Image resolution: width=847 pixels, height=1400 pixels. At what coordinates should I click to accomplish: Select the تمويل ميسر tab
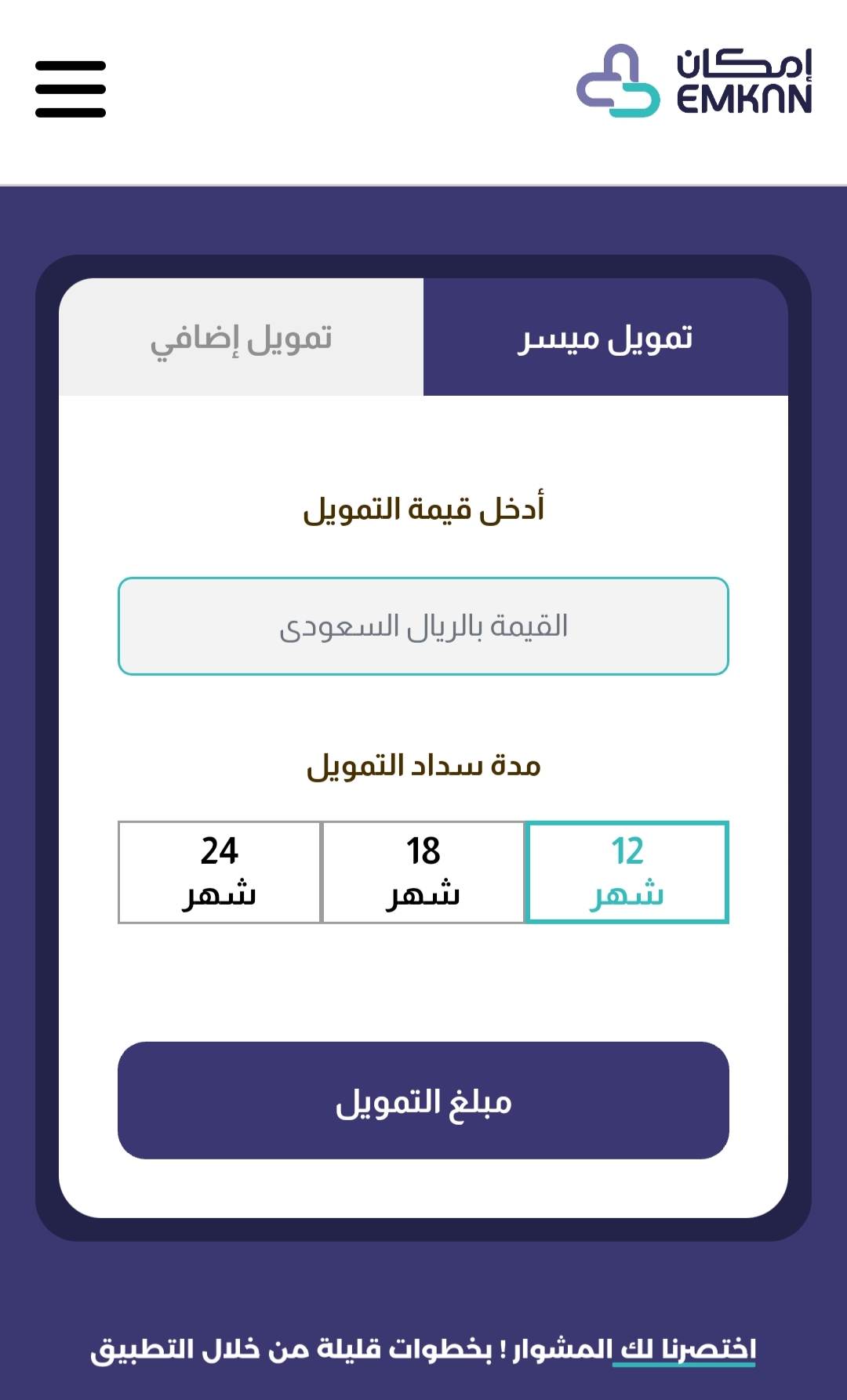point(605,337)
